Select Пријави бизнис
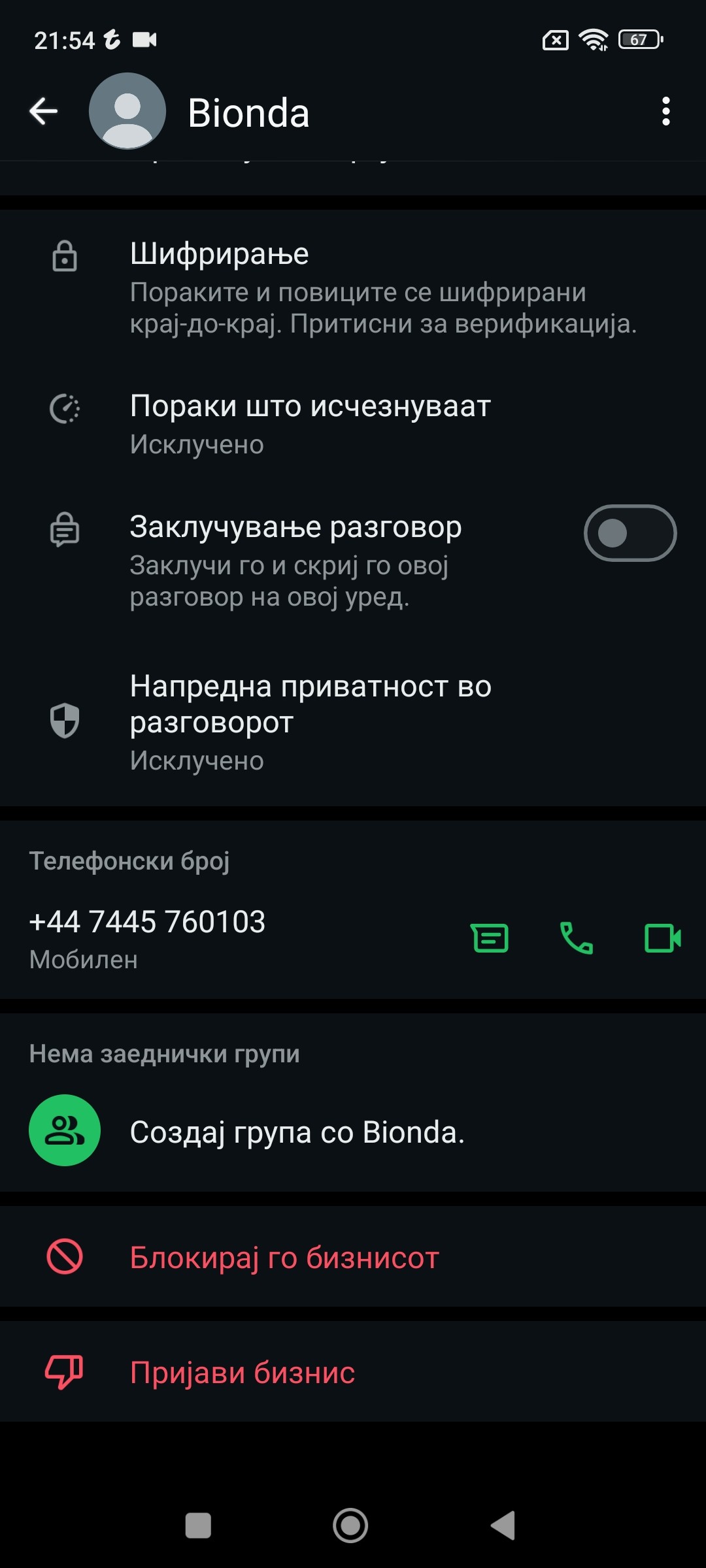 [353, 1372]
